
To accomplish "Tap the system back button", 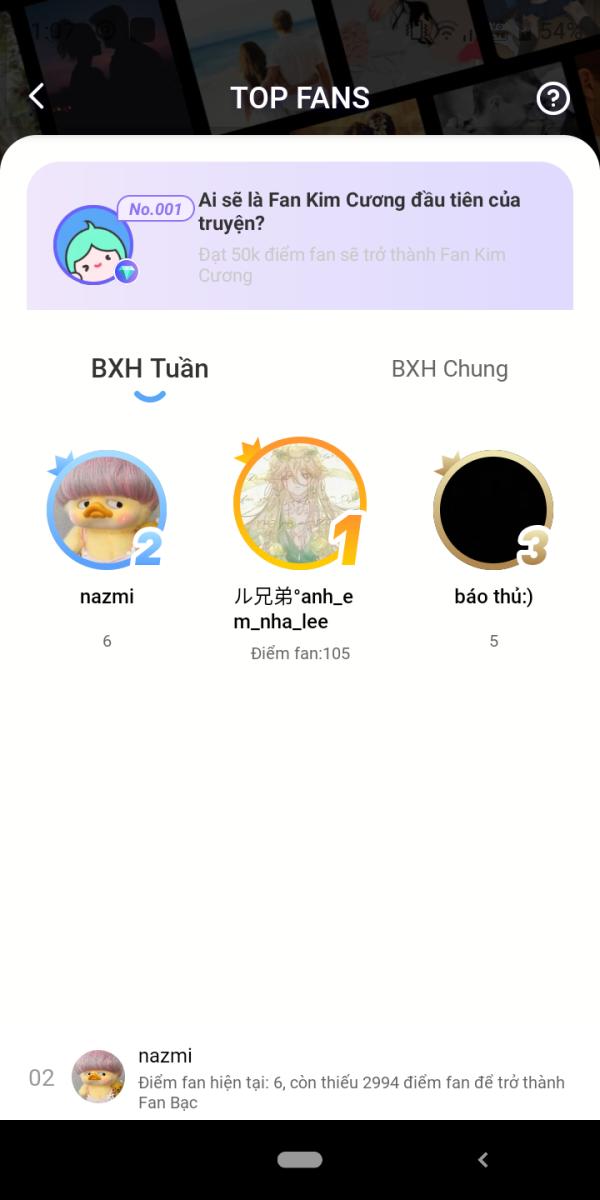I will click(483, 1160).
